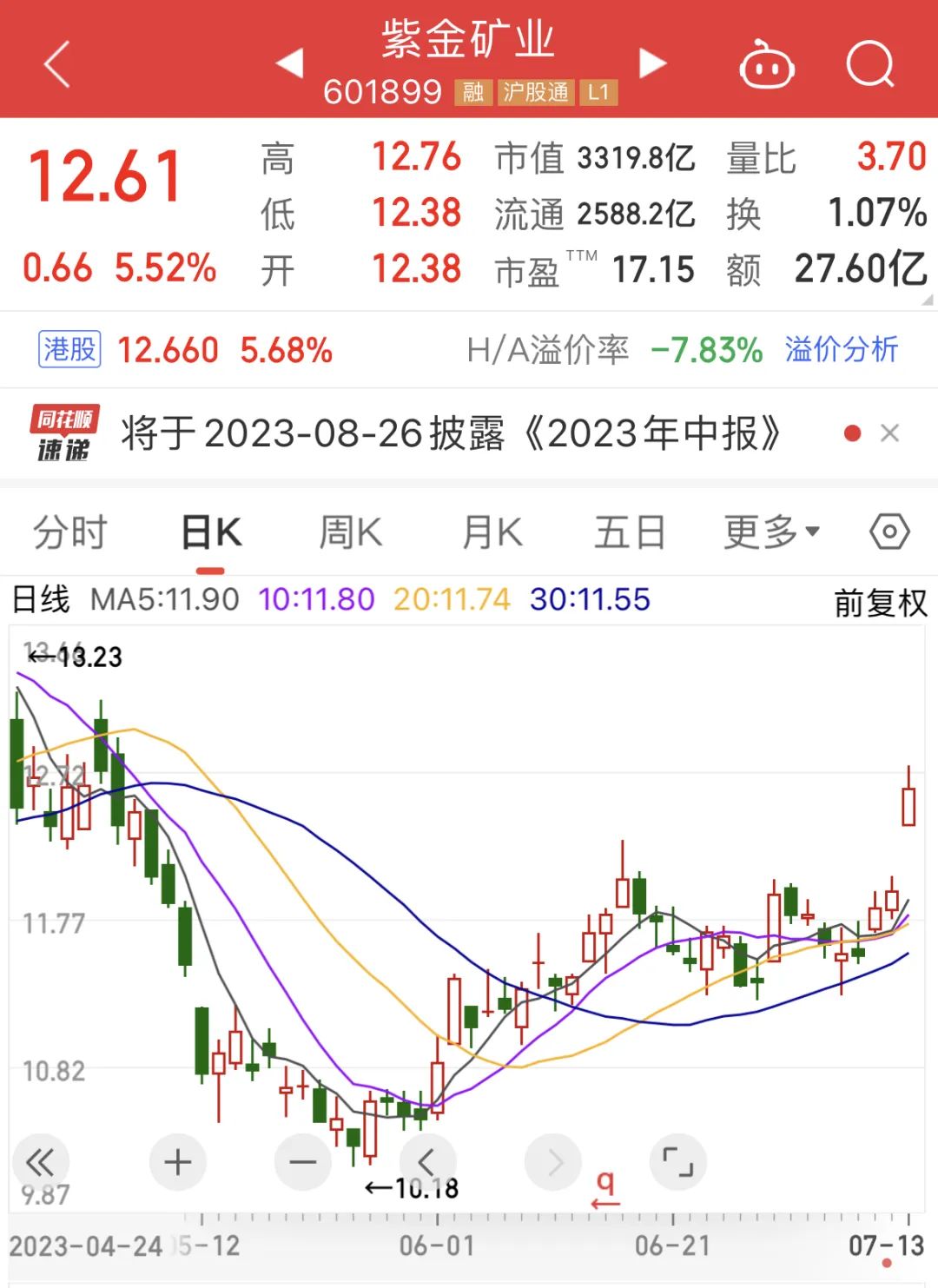Zoom out the K-line chart
938x1288 pixels.
click(303, 1161)
